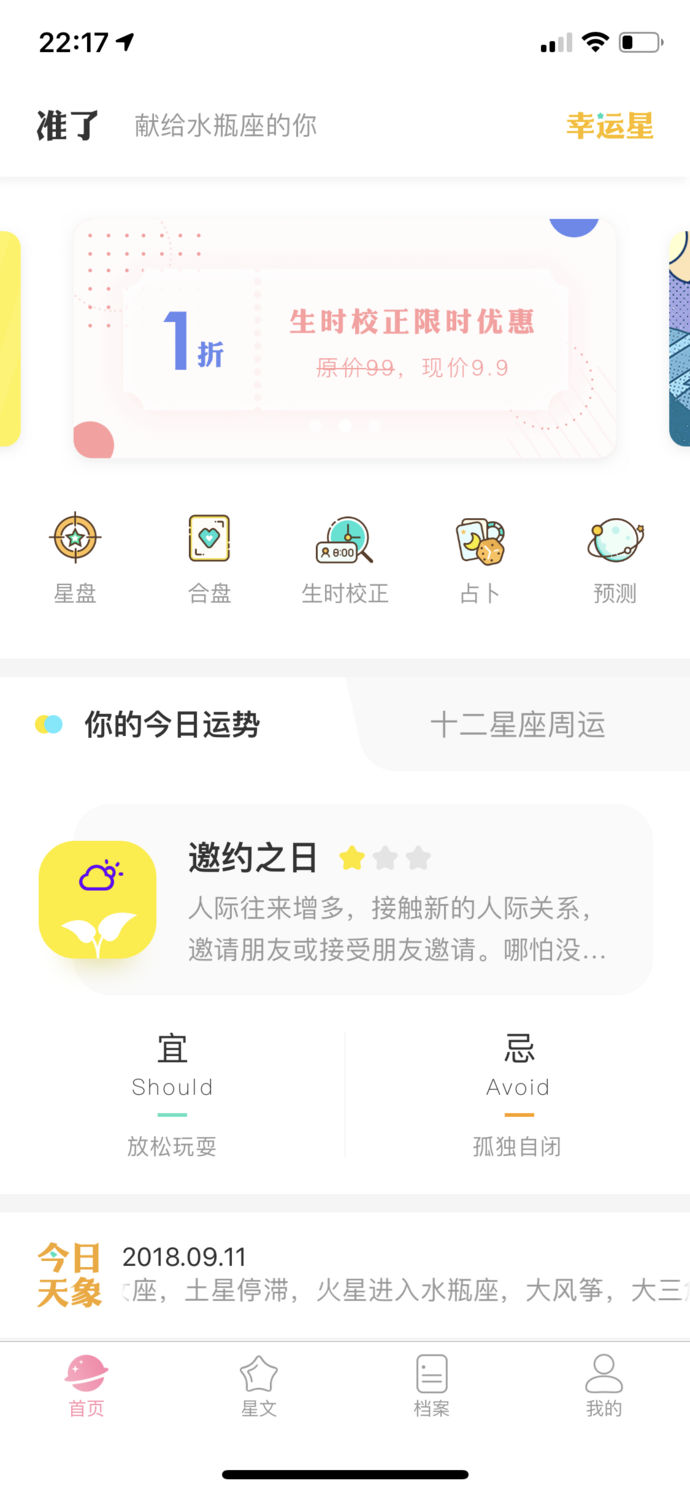Viewport: 690px width, 1494px height.
Task: Switch to the 档案 tab
Action: pyautogui.click(x=431, y=1386)
